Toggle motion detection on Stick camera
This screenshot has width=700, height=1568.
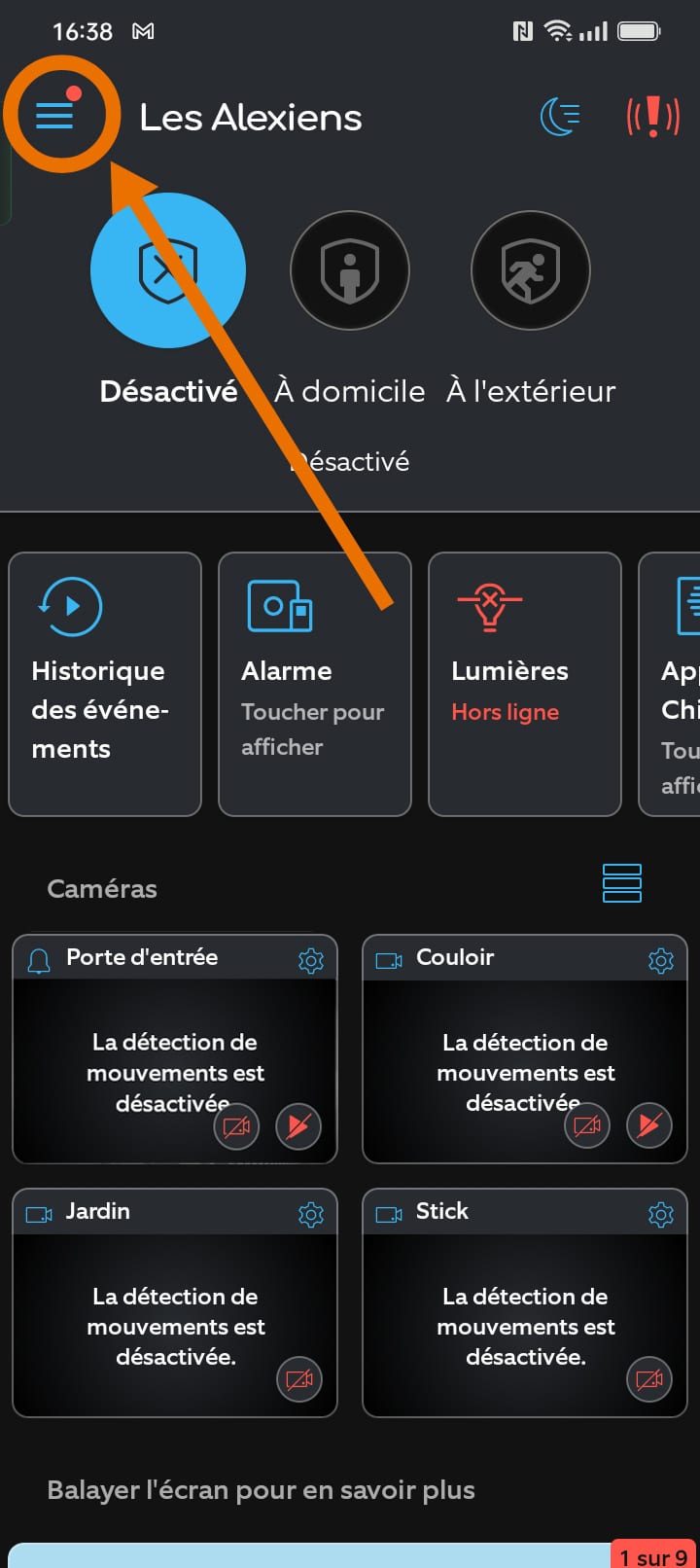pos(648,1379)
